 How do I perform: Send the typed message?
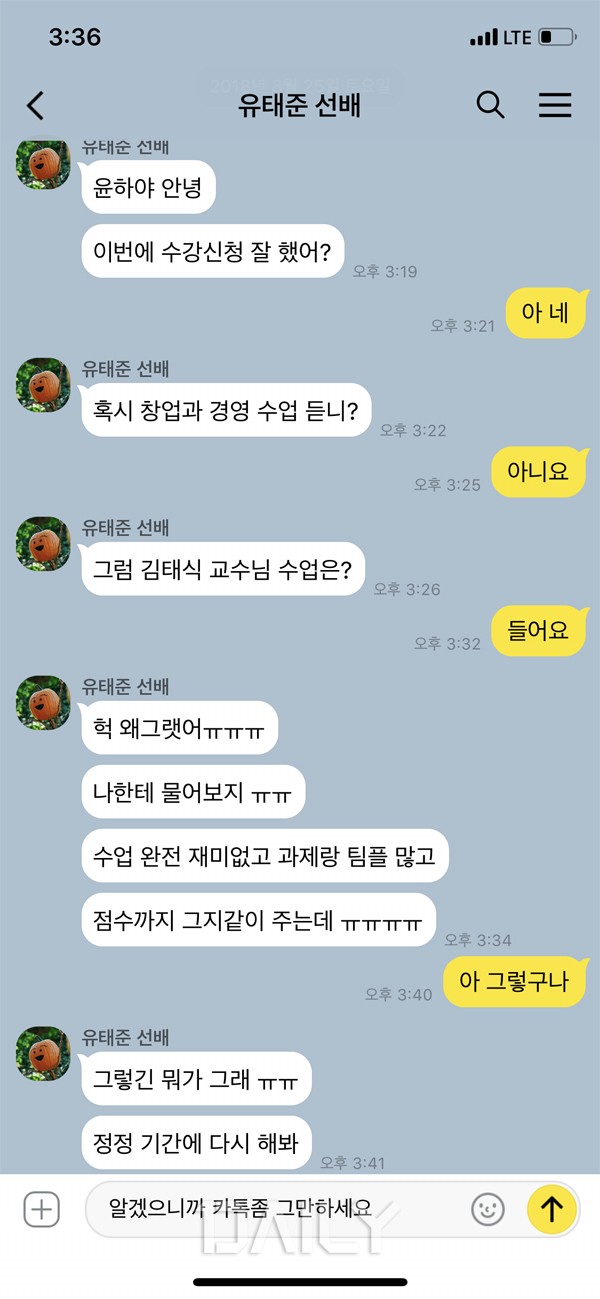pyautogui.click(x=552, y=1210)
